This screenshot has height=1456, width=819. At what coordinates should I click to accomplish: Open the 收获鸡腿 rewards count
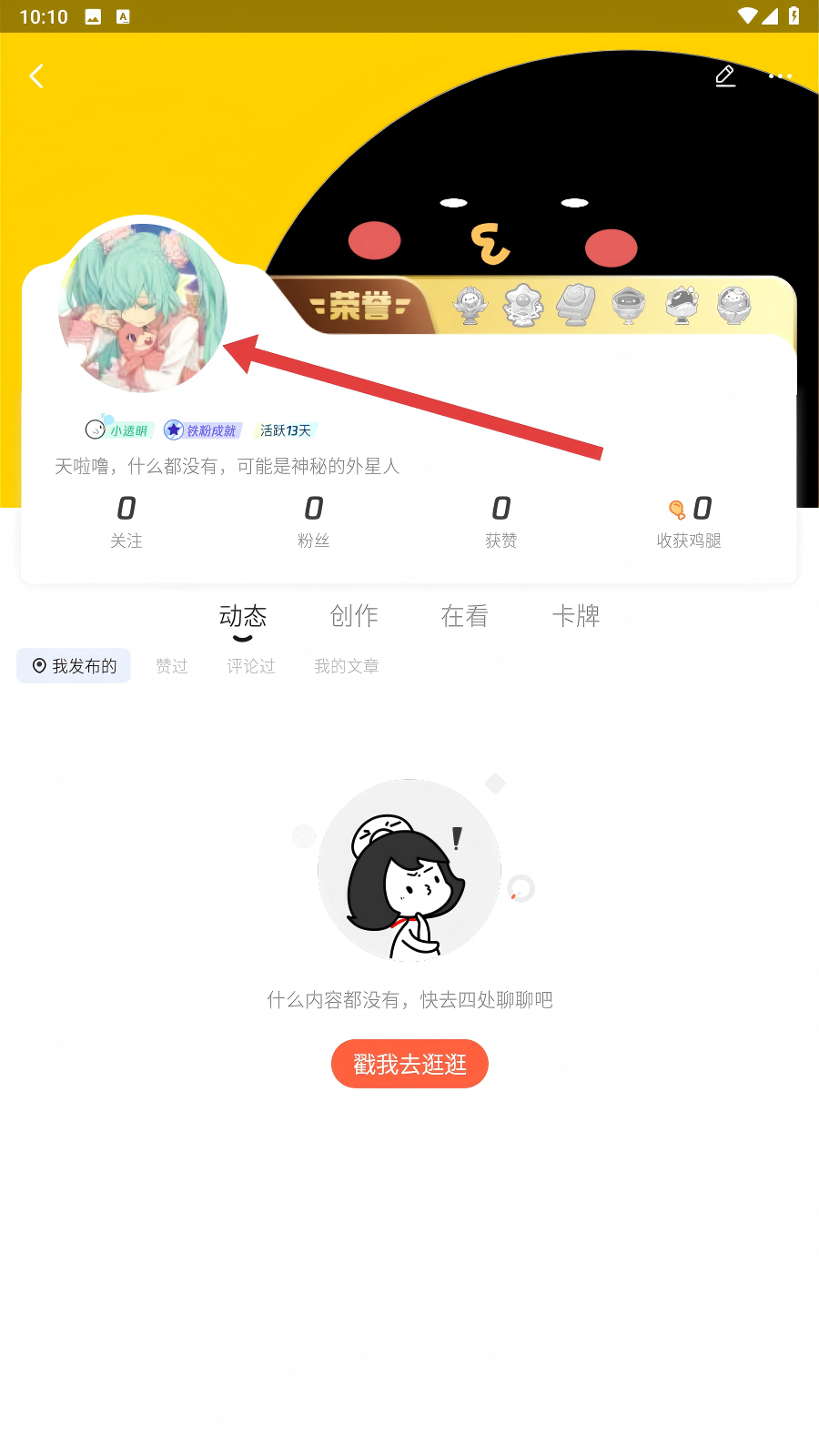(x=689, y=521)
